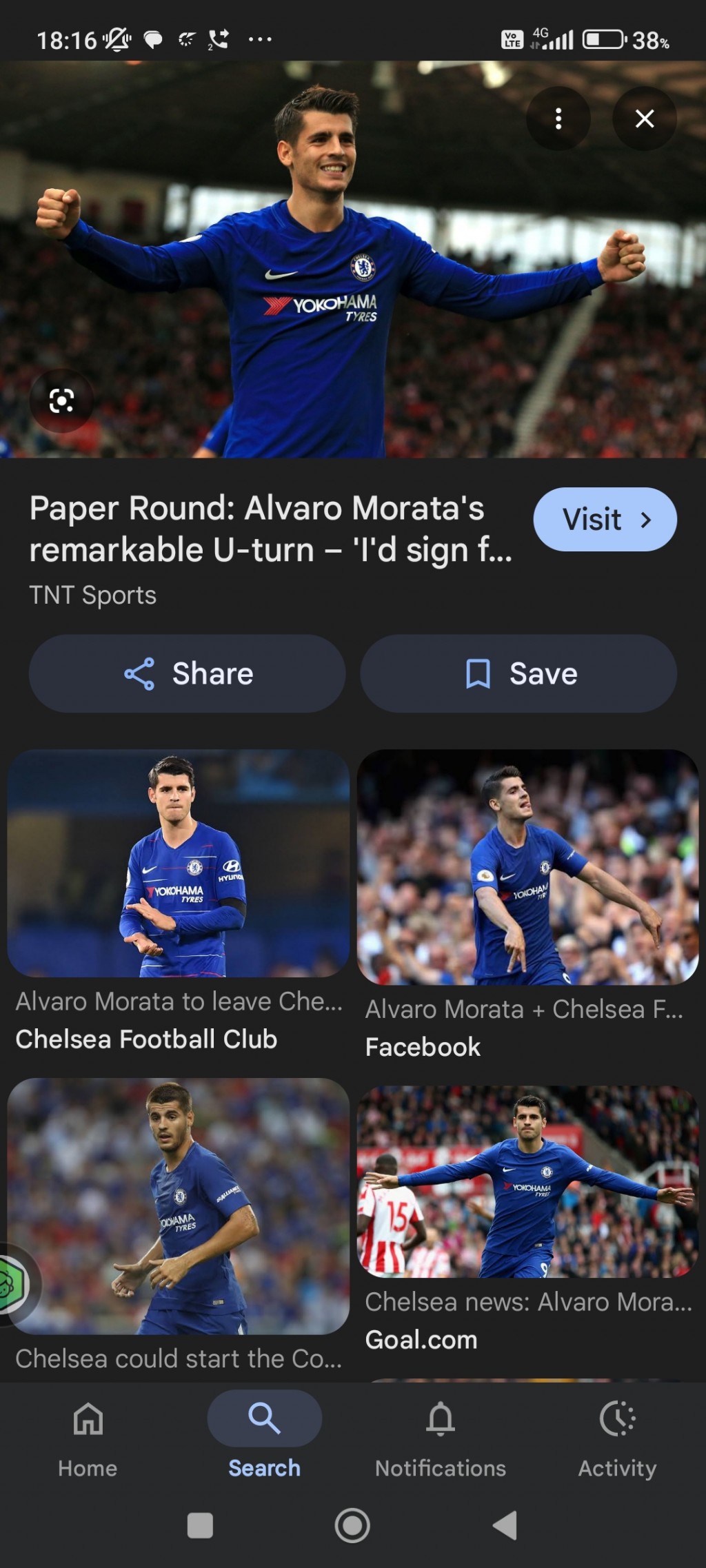Visit the TNT Sports page
The image size is (706, 1568).
pos(605,520)
